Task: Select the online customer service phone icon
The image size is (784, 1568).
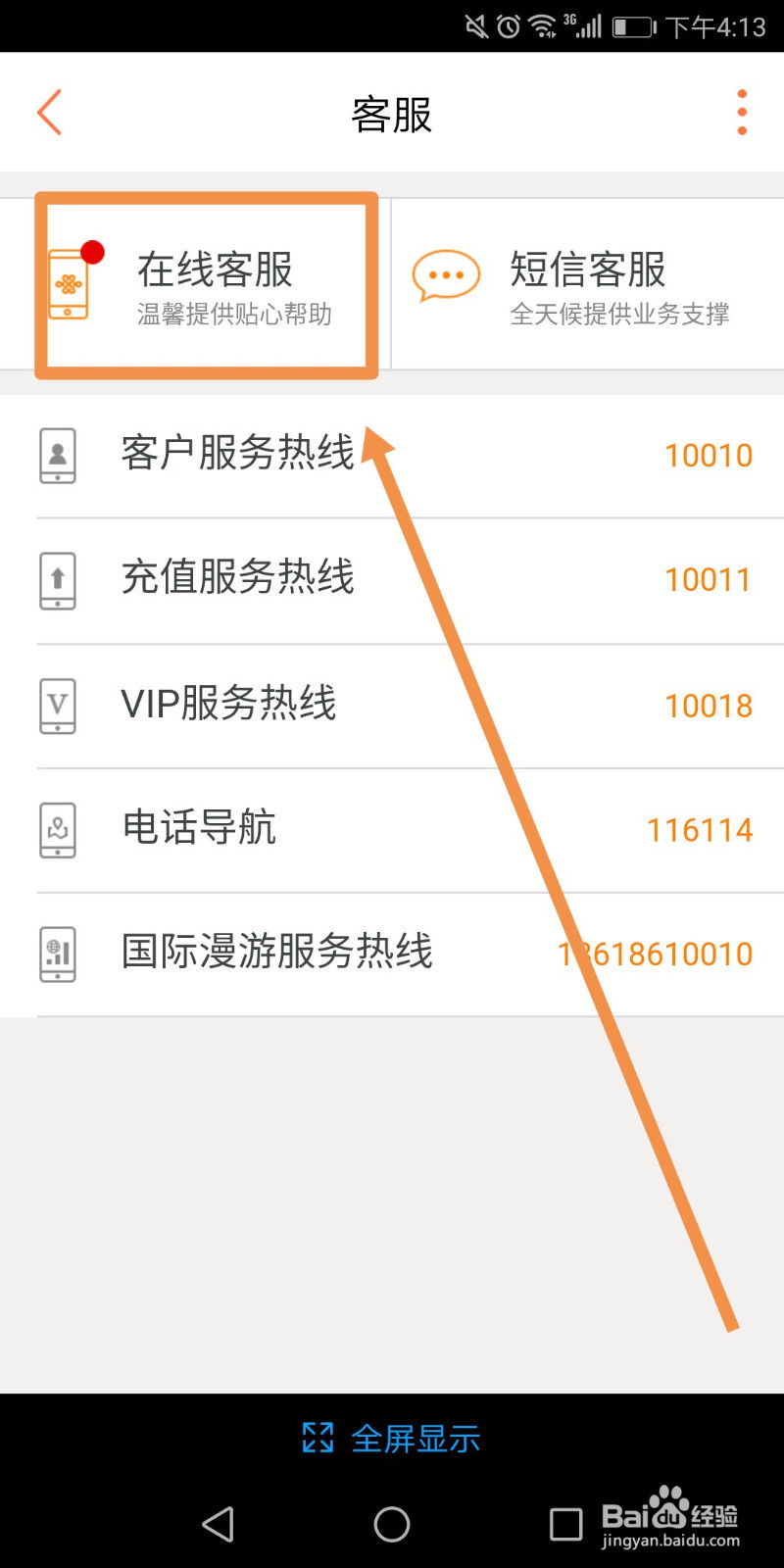Action: (69, 284)
